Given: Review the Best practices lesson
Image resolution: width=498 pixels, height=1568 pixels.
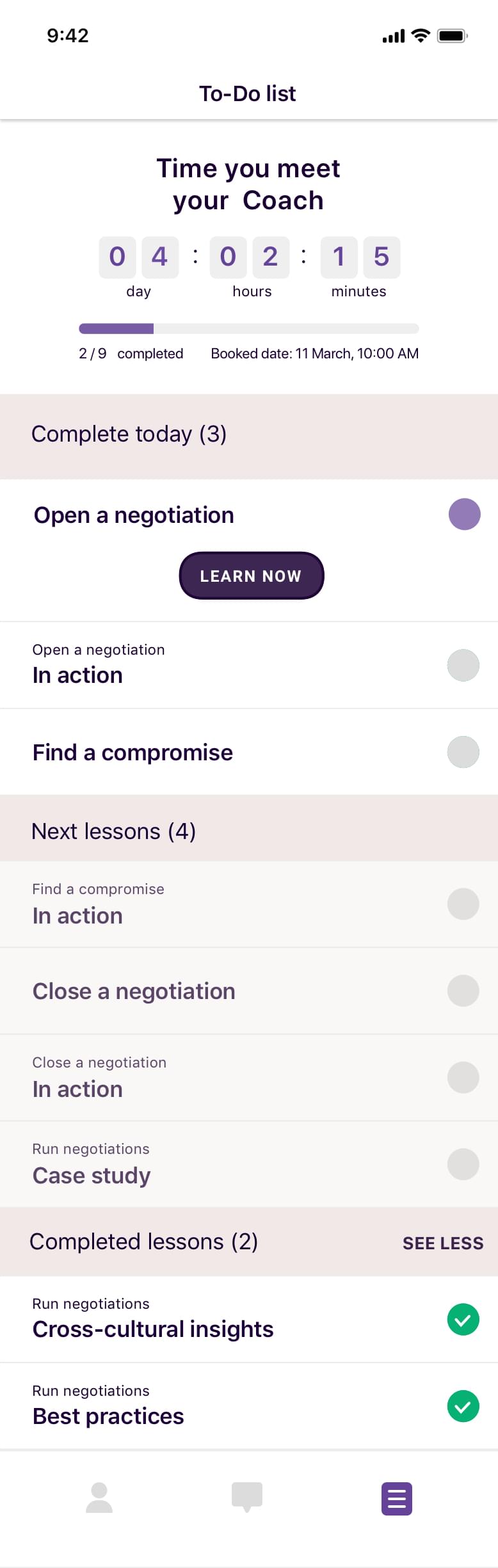Looking at the screenshot, I should coord(109,1407).
